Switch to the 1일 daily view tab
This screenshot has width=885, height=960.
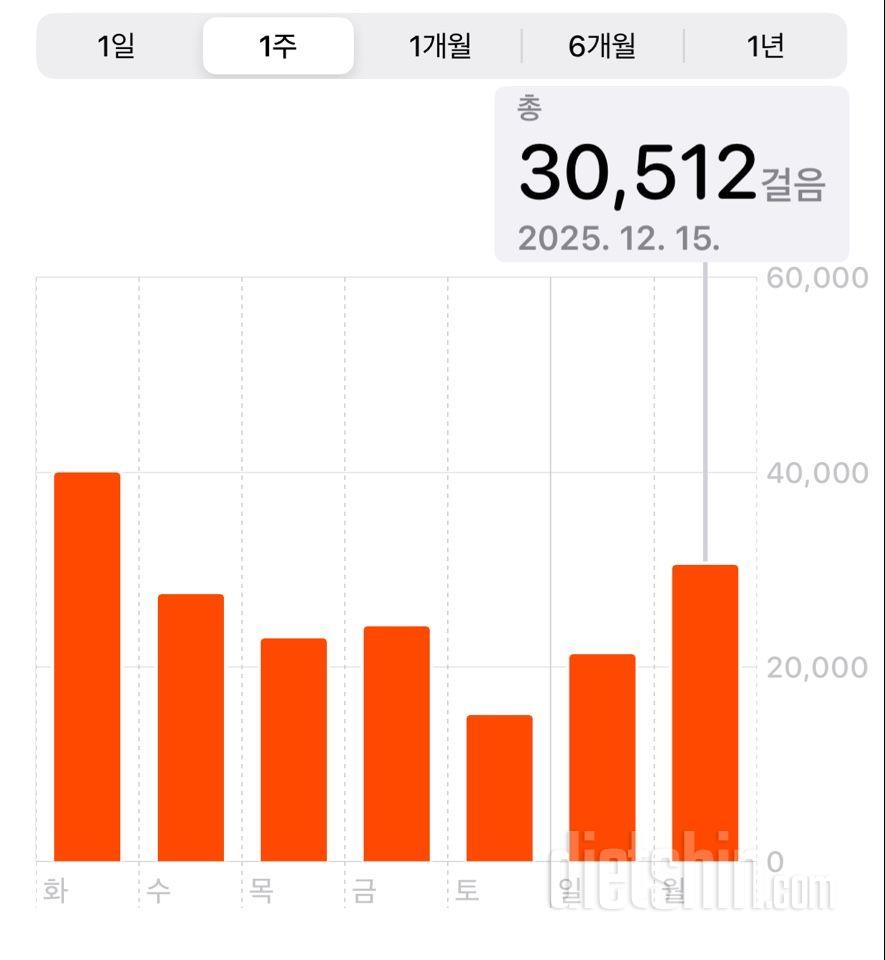tap(115, 45)
